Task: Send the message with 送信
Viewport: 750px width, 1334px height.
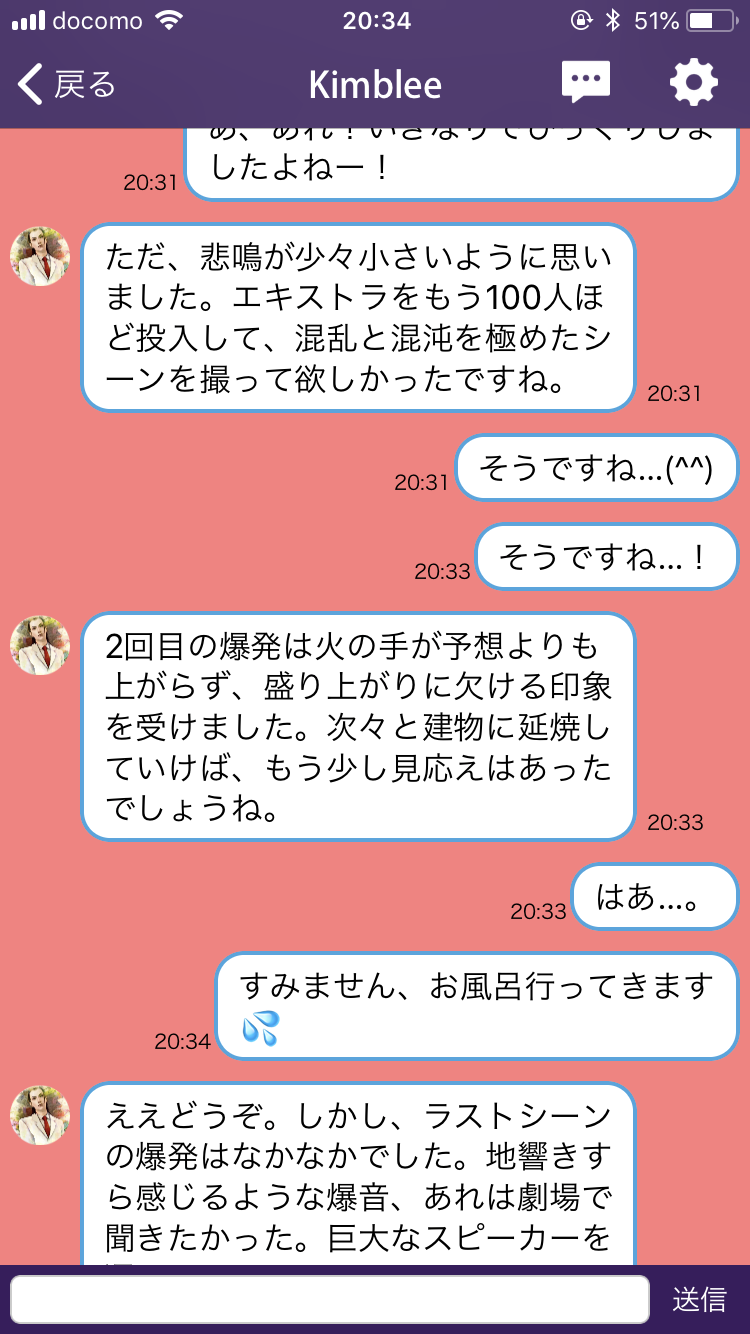Action: pyautogui.click(x=699, y=1299)
